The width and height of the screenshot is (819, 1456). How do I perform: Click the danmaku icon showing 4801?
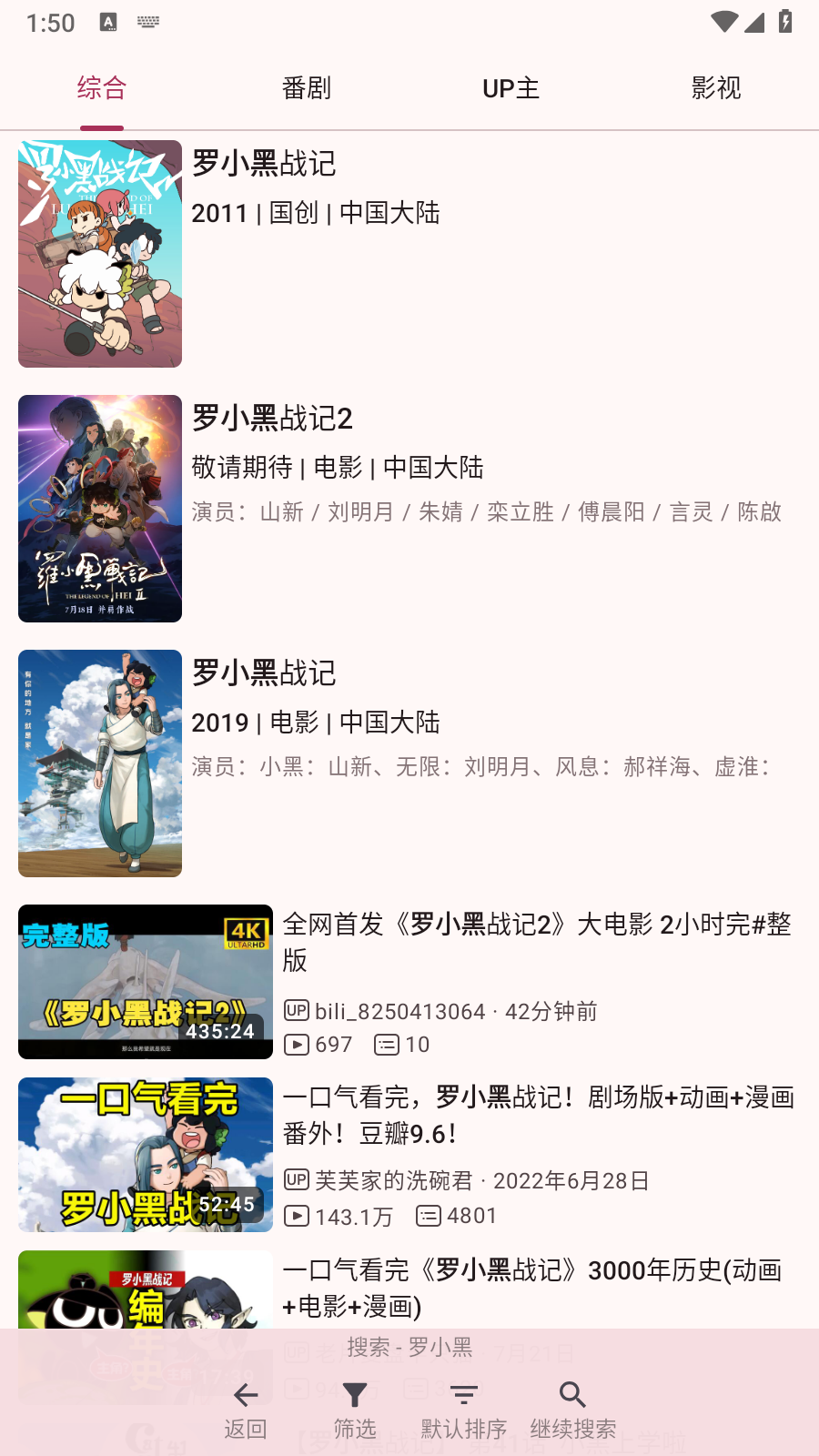pyautogui.click(x=428, y=1216)
